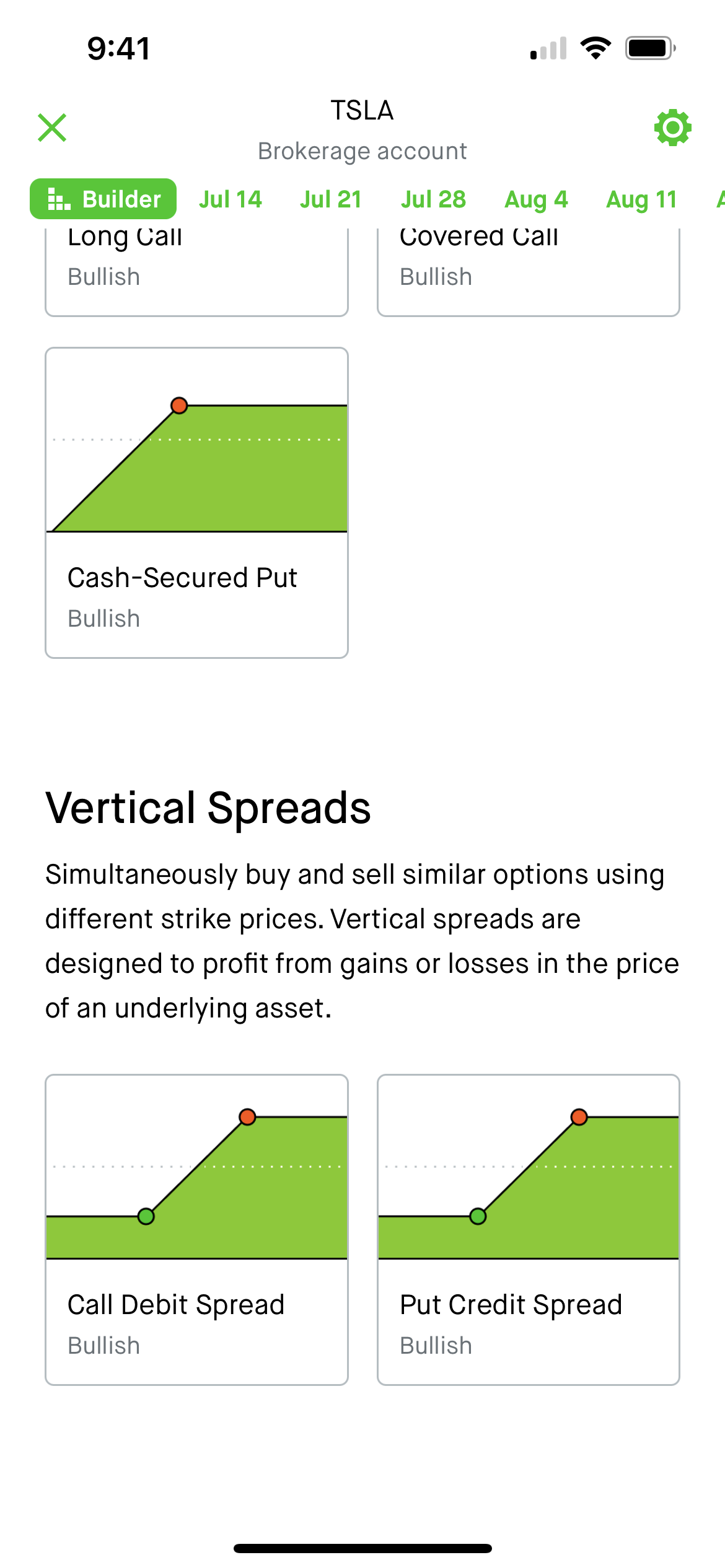Choose the Jul 28 expiration date
The width and height of the screenshot is (725, 1568).
click(433, 199)
